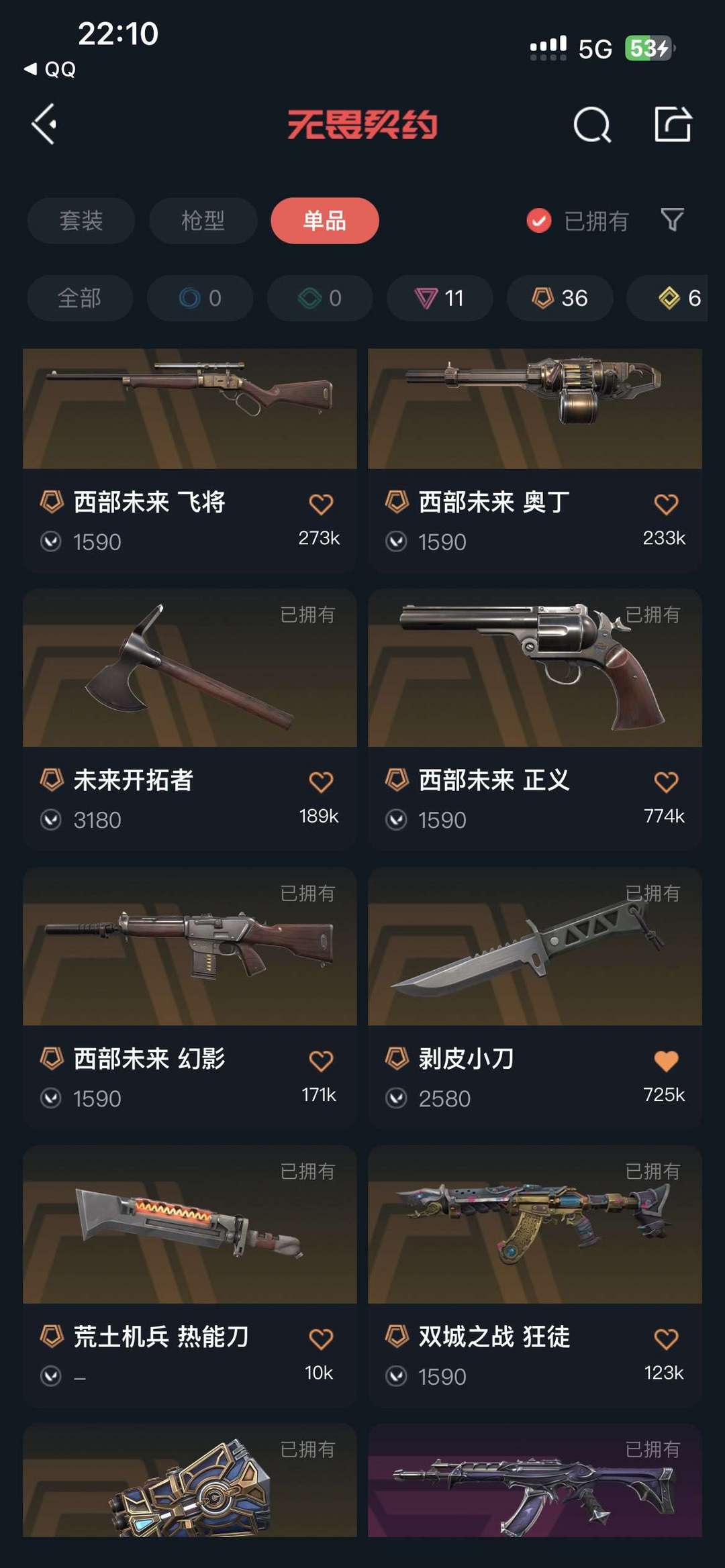This screenshot has width=725, height=1568.
Task: Select the 全部 rarity chip
Action: coord(79,298)
